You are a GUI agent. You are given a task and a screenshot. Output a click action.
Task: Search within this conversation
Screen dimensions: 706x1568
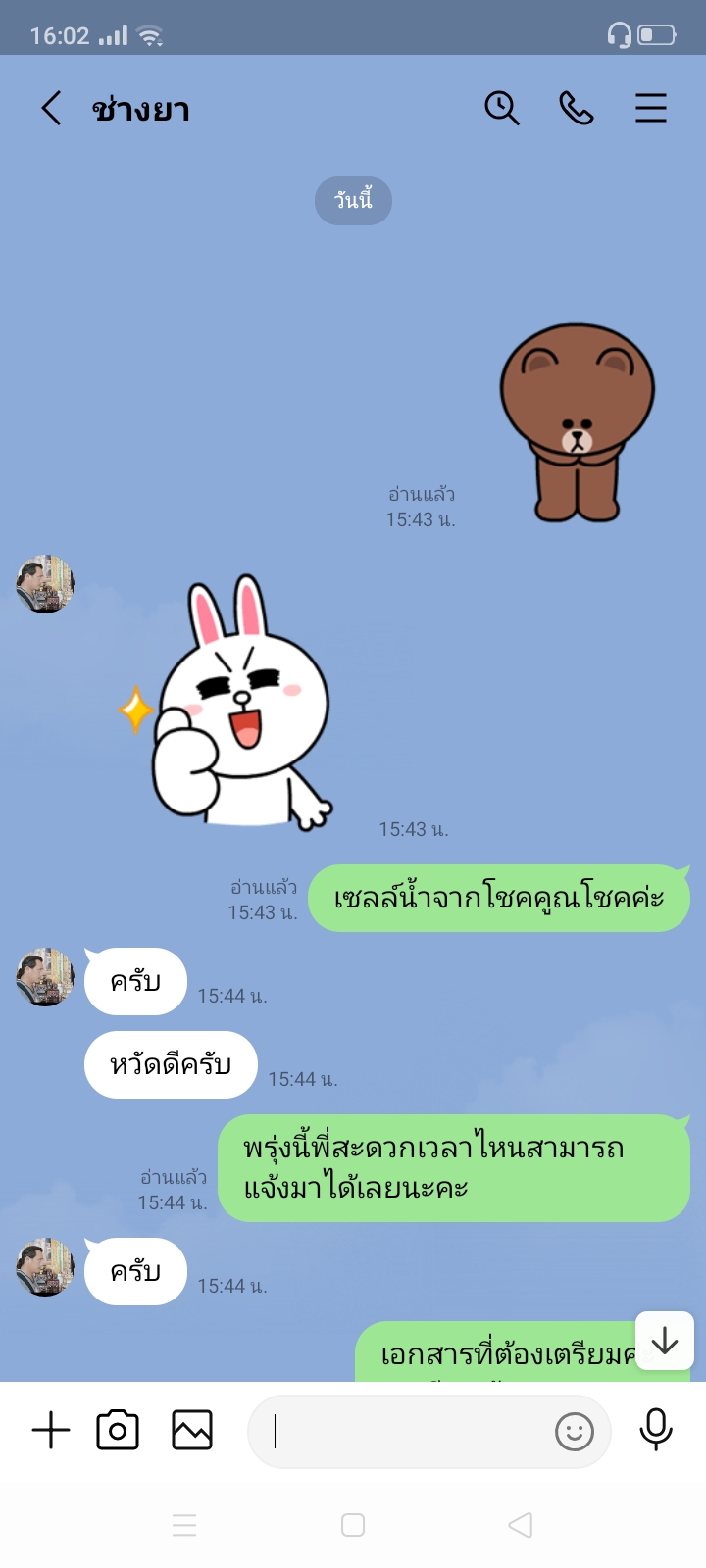point(502,108)
